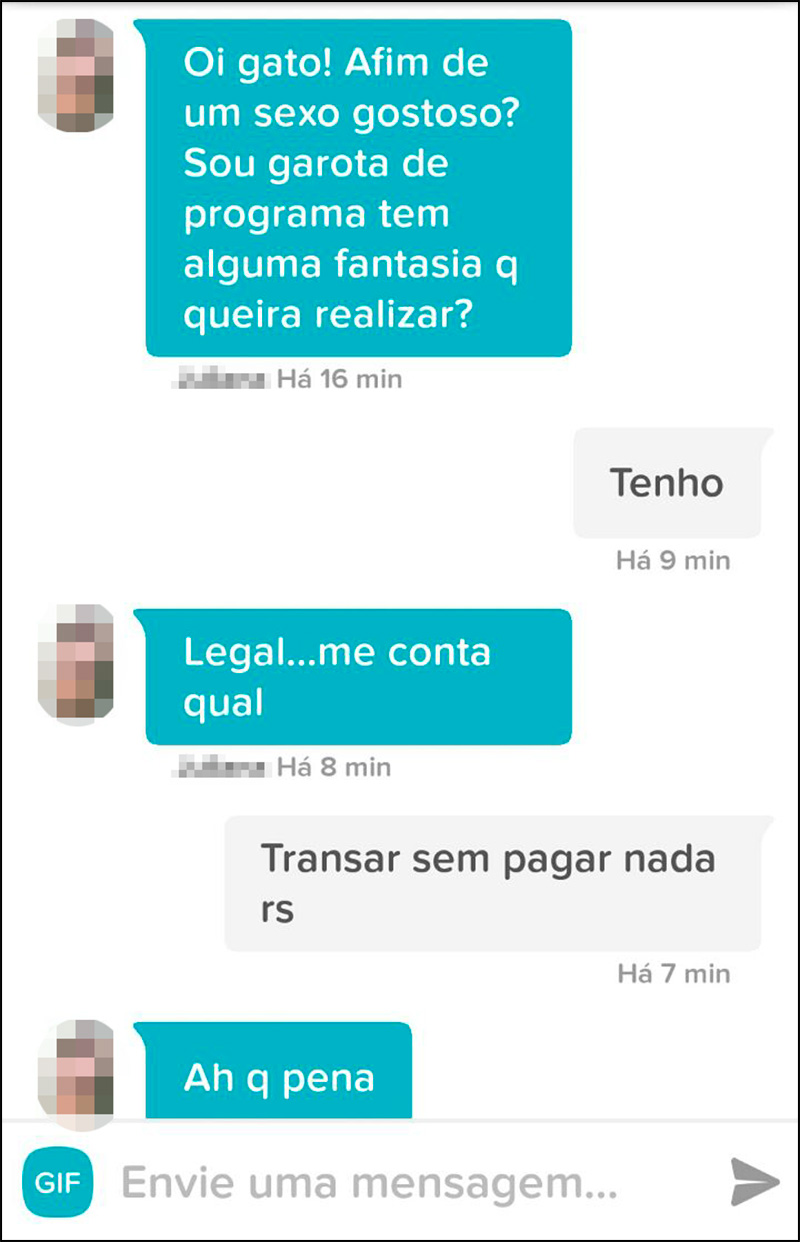Image resolution: width=800 pixels, height=1242 pixels.
Task: Open the avatar beside 'Legal...me conta qual'
Action: pyautogui.click(x=76, y=664)
